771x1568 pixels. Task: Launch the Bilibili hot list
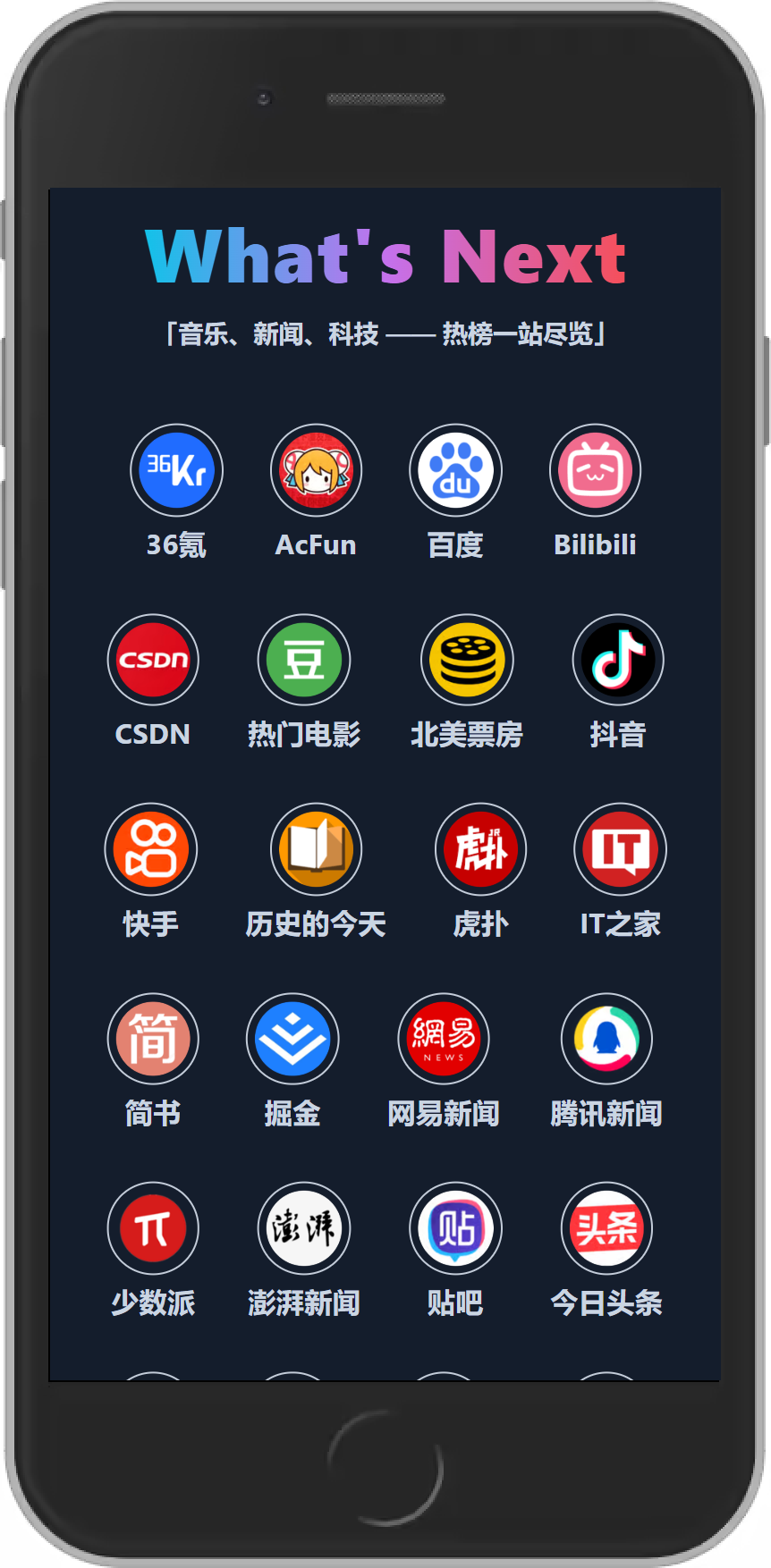tap(595, 469)
